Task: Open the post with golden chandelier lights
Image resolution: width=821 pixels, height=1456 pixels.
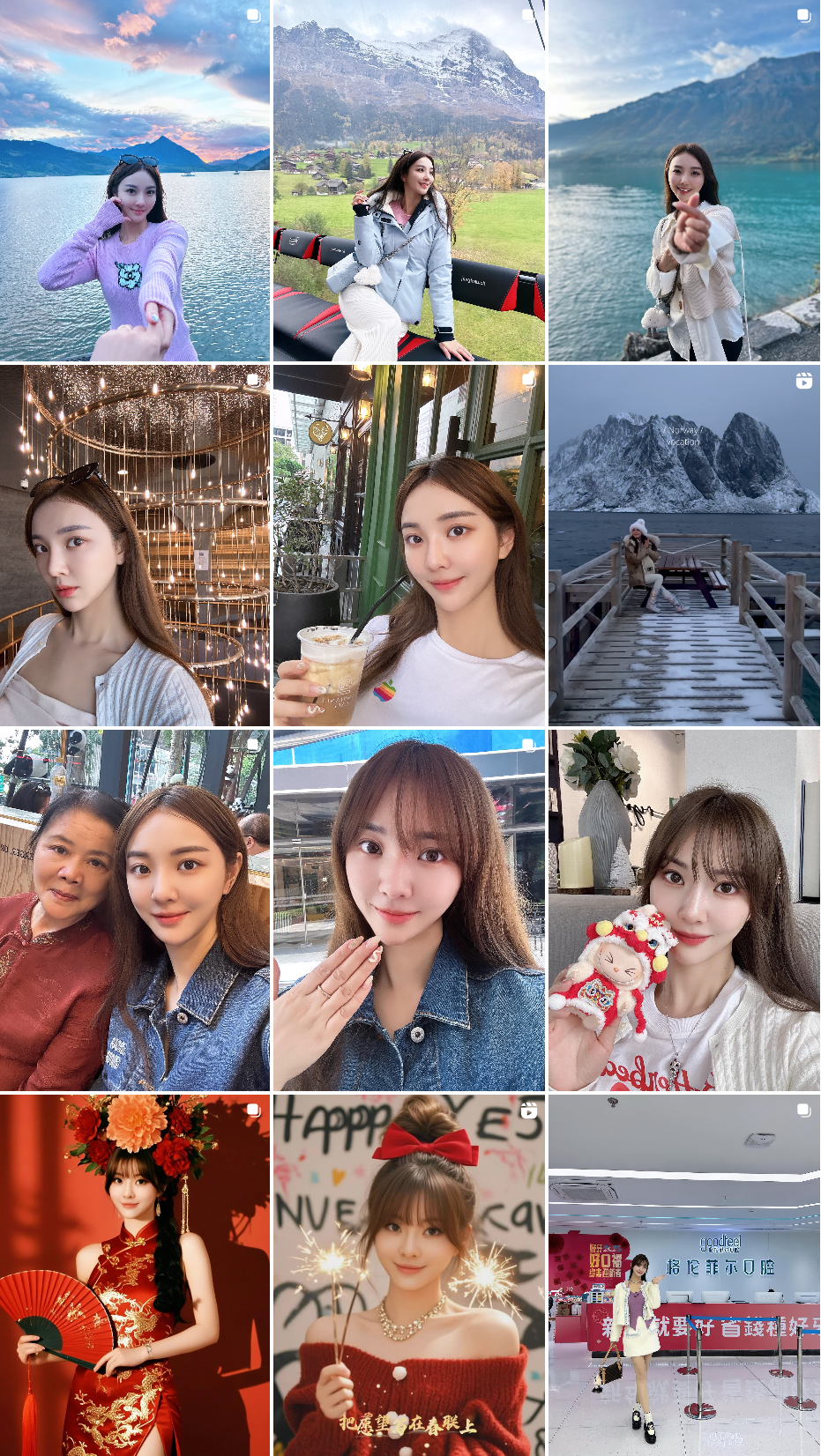Action: (x=135, y=546)
